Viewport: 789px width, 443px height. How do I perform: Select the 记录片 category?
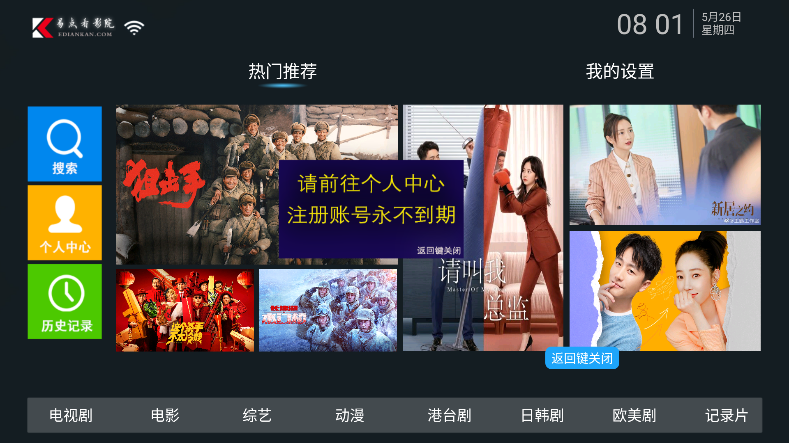(x=726, y=415)
